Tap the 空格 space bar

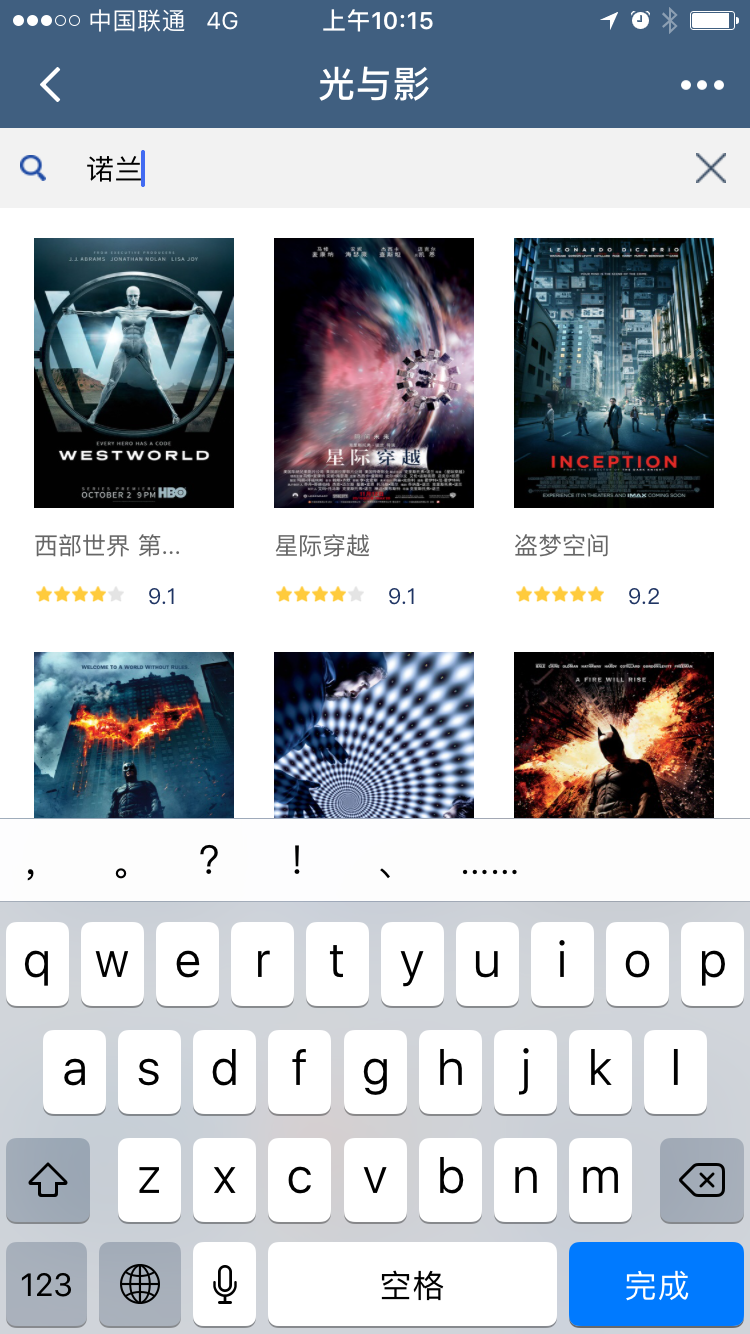click(x=412, y=1284)
